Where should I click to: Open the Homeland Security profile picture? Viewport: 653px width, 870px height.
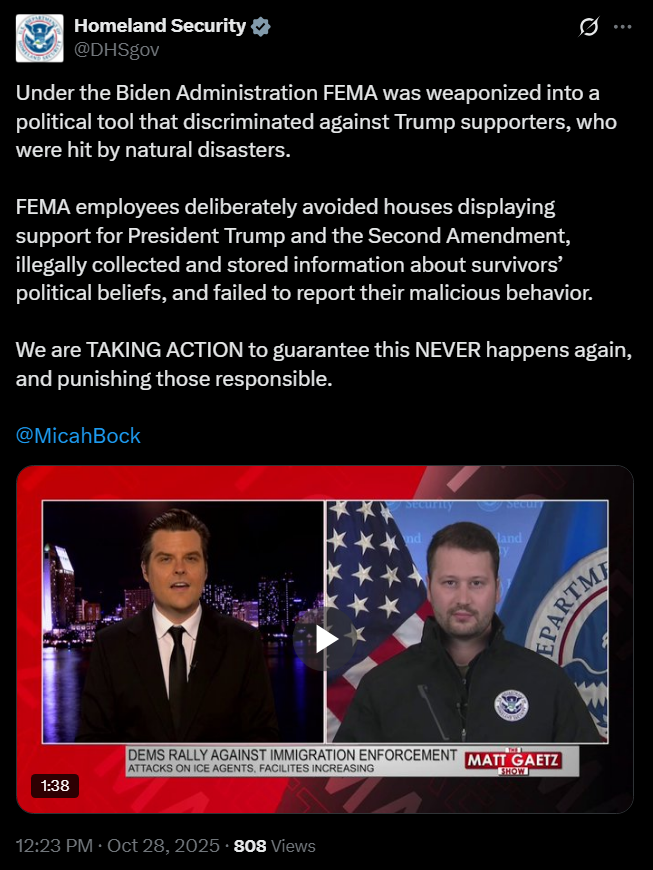pos(40,39)
